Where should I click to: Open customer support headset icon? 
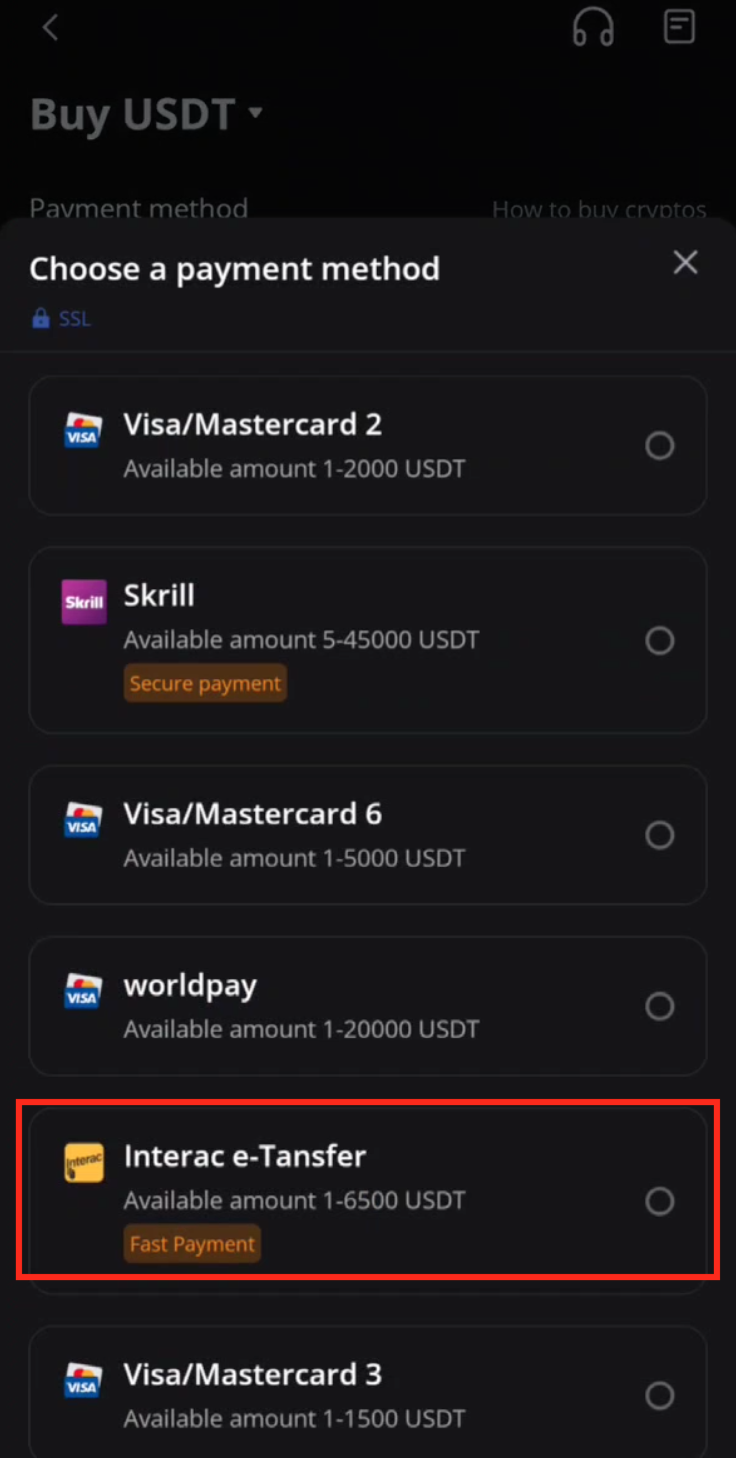pos(593,28)
